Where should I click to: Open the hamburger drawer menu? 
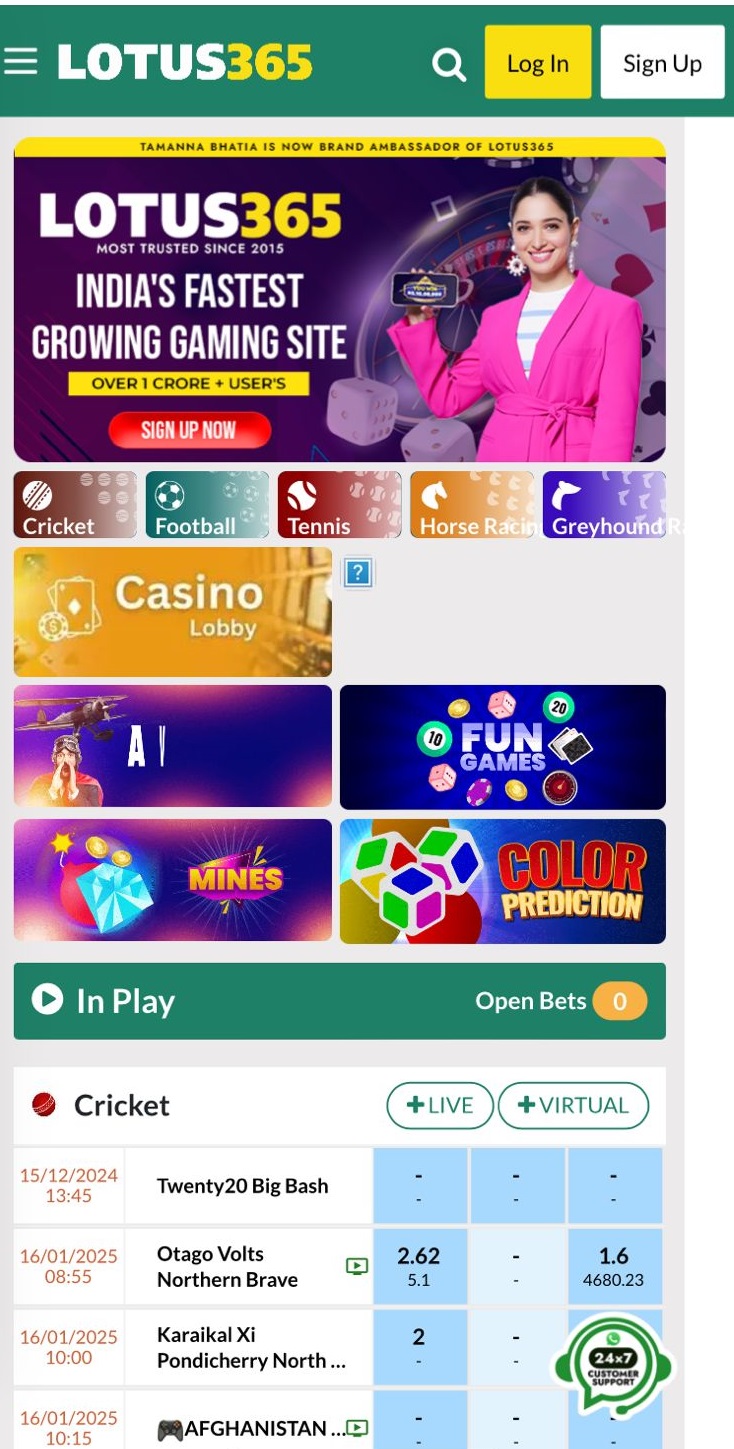click(20, 63)
